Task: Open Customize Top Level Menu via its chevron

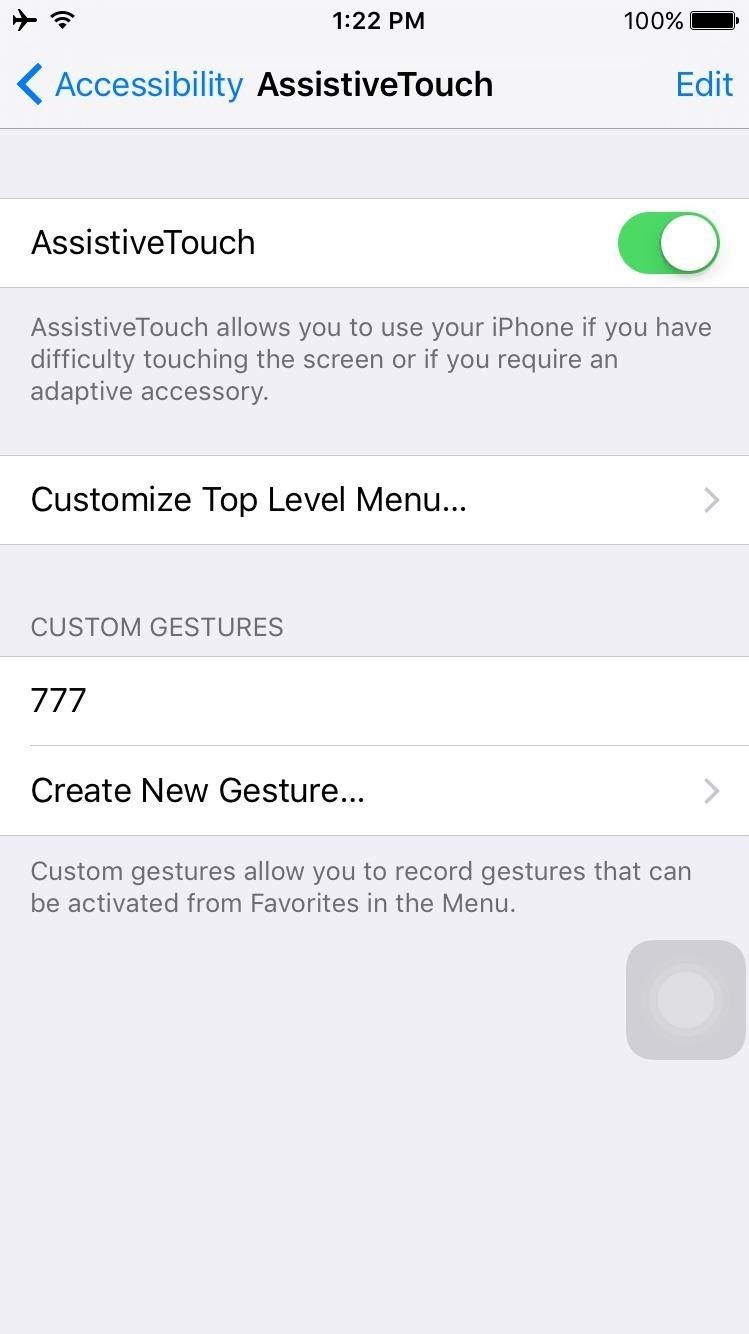Action: 711,499
